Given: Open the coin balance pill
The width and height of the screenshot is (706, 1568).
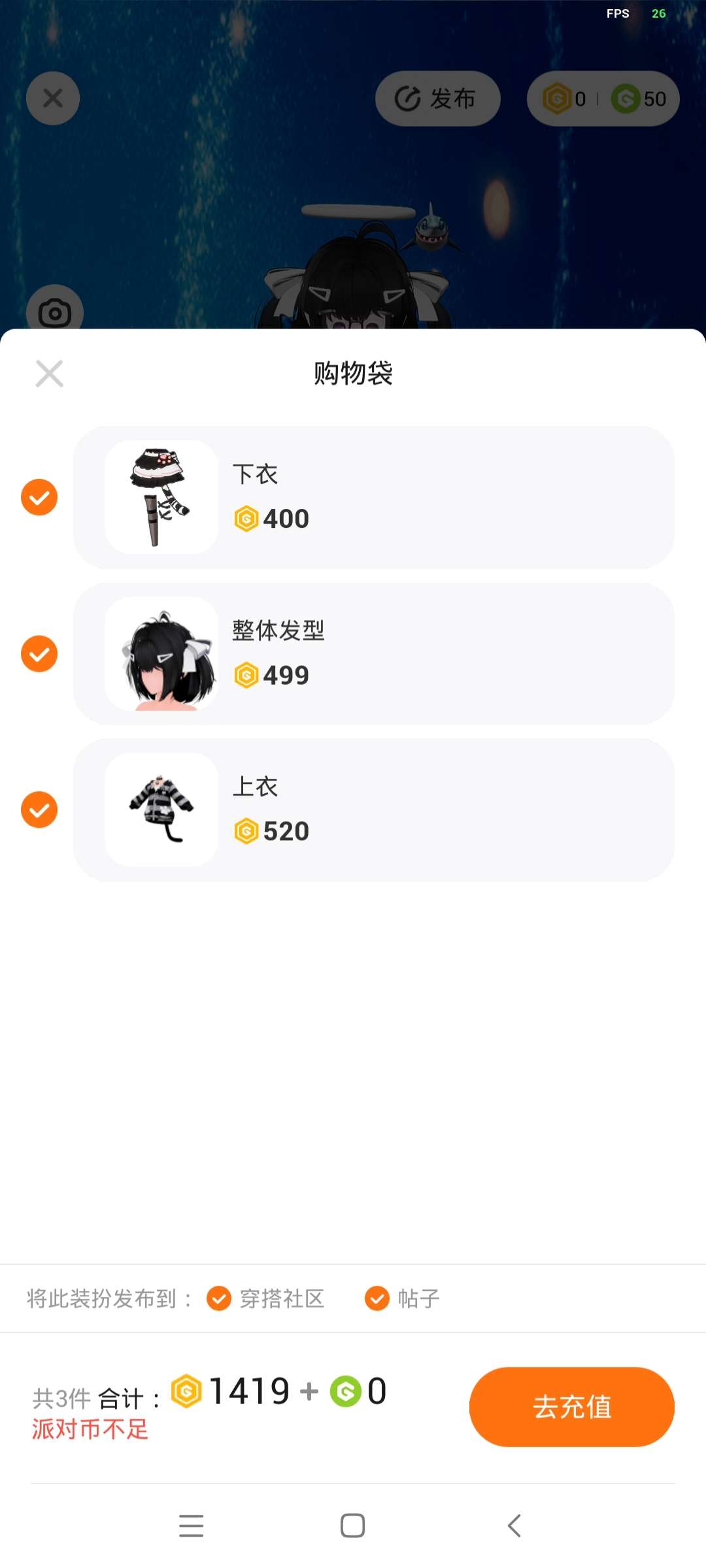Looking at the screenshot, I should point(603,99).
